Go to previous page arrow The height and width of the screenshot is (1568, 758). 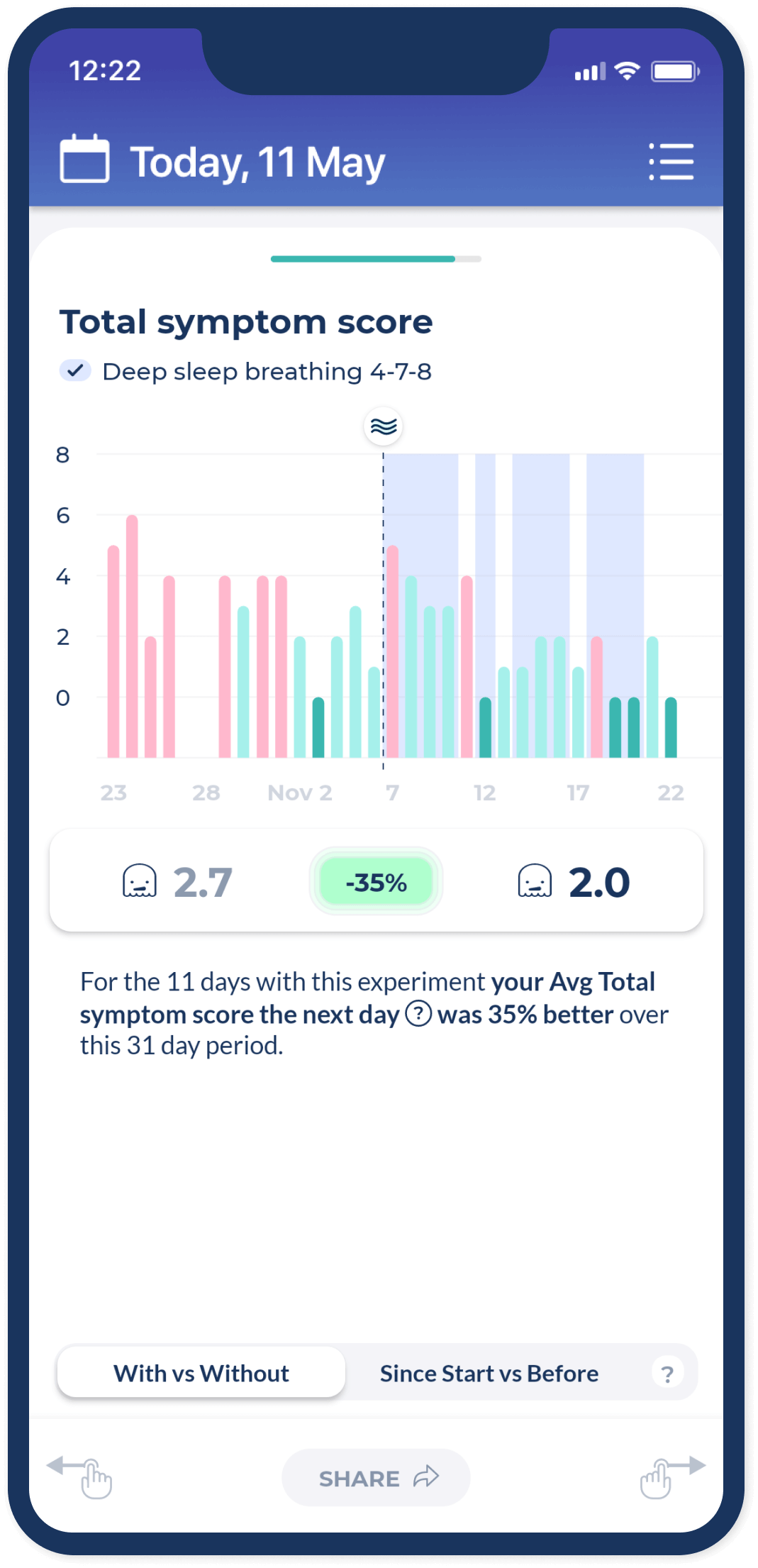[x=79, y=1476]
